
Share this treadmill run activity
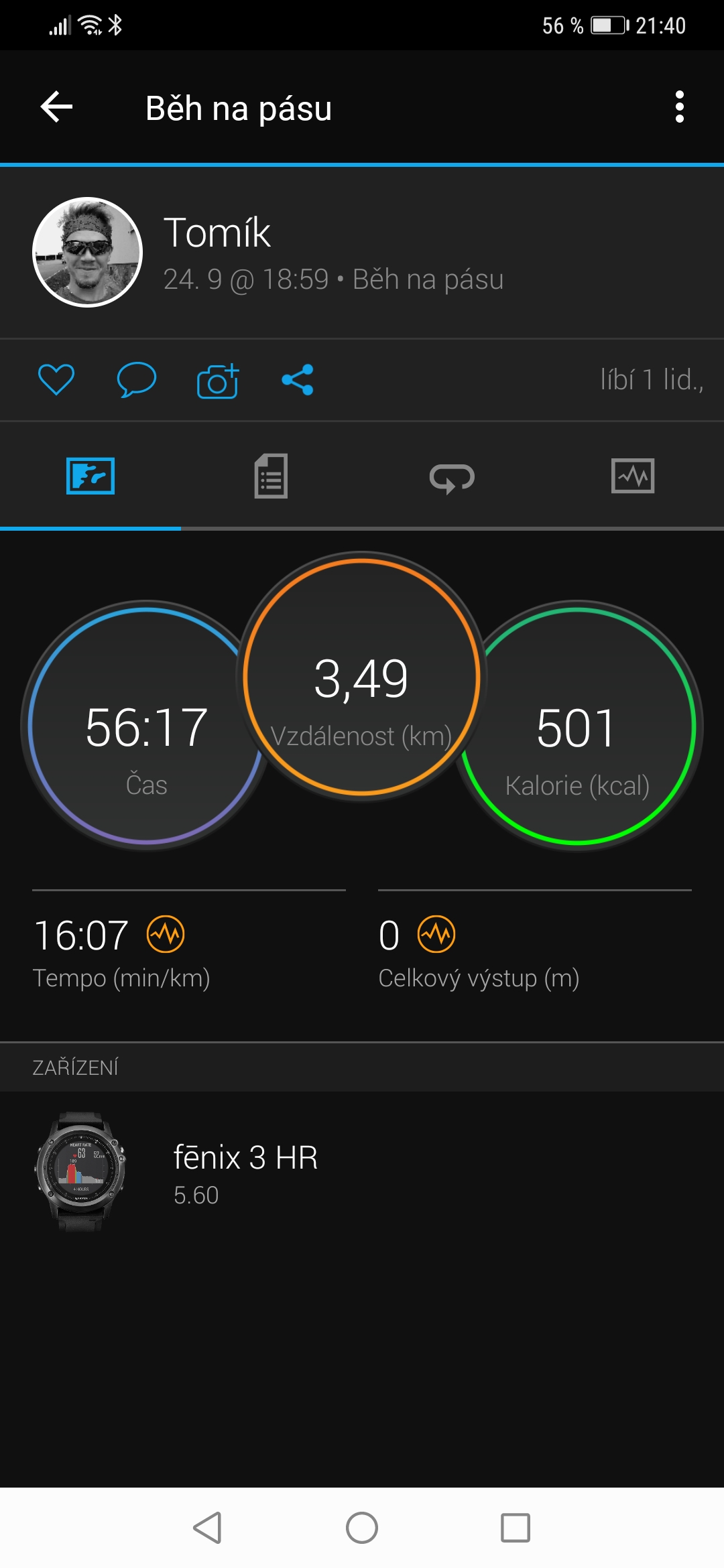(298, 380)
